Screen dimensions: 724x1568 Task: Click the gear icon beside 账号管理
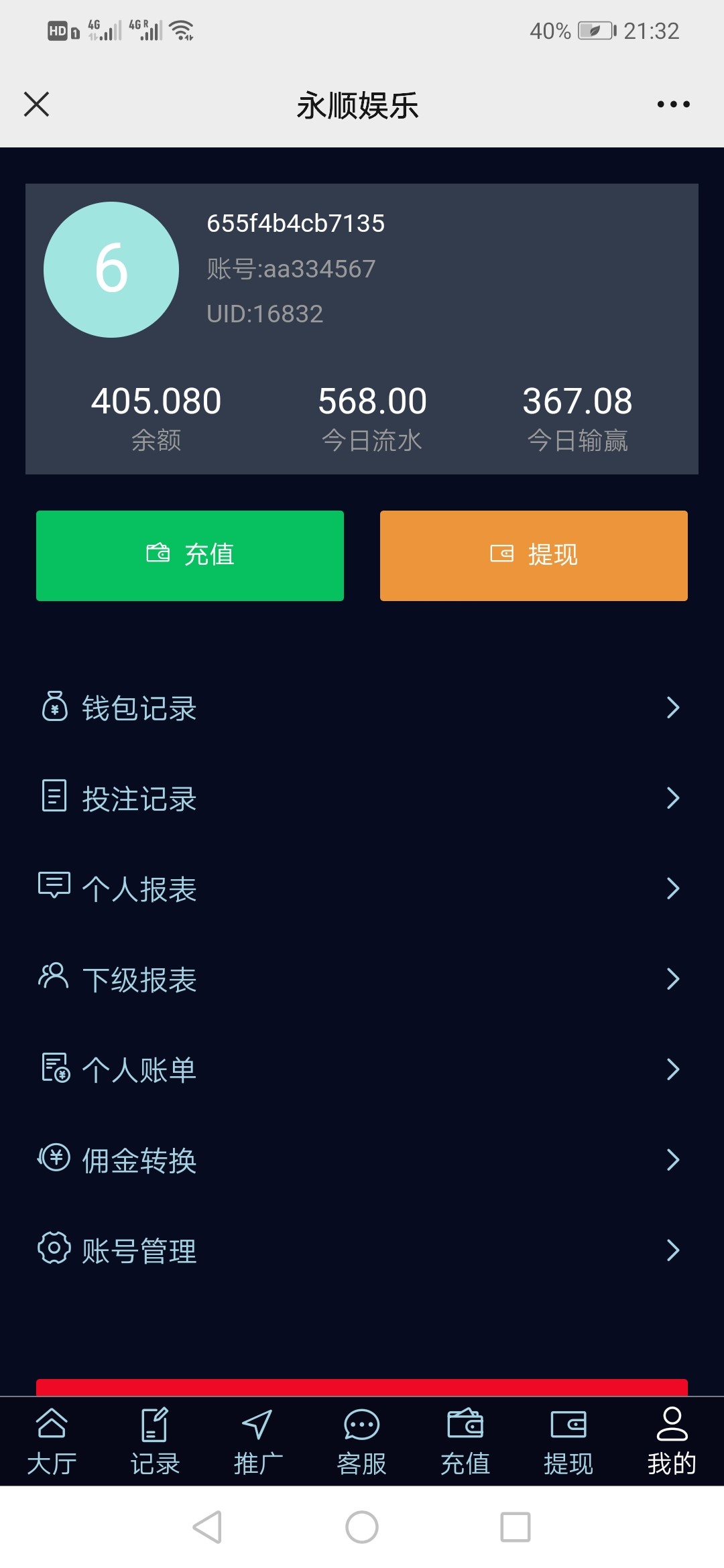[x=55, y=1248]
